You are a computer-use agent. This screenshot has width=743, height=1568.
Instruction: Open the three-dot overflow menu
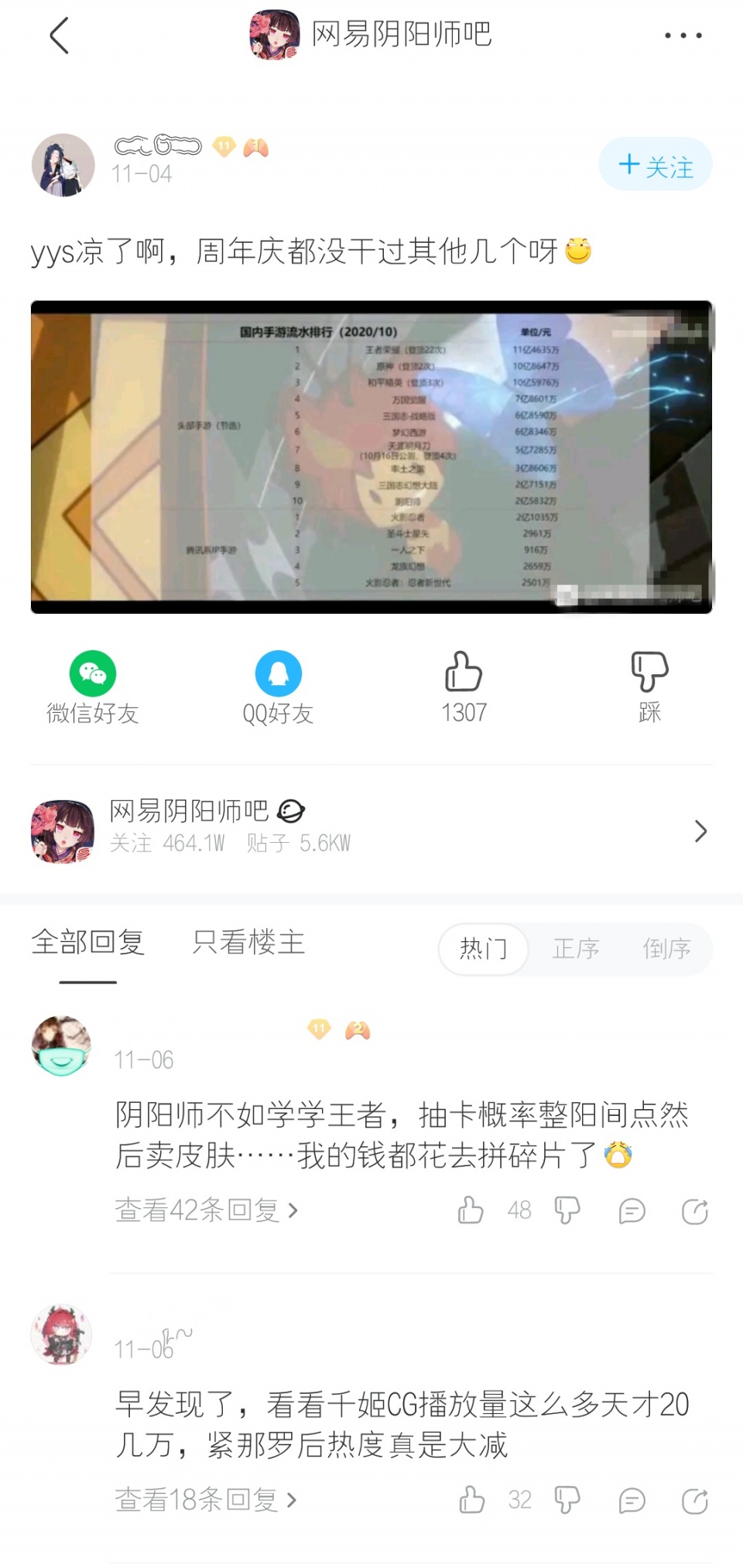coord(683,36)
